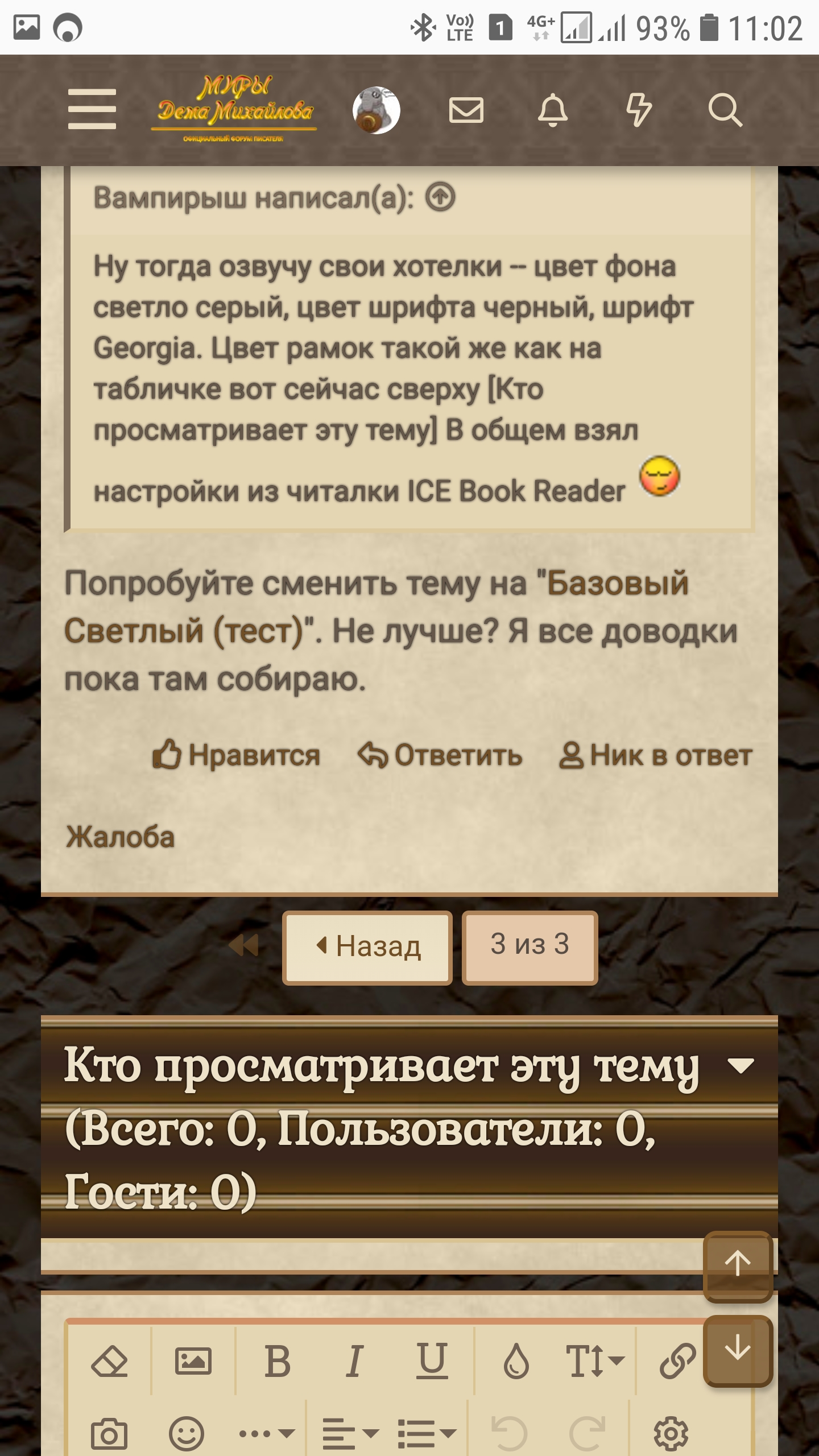Screen dimensions: 819x1456
Task: Apply bold formatting in editor
Action: pyautogui.click(x=278, y=1362)
